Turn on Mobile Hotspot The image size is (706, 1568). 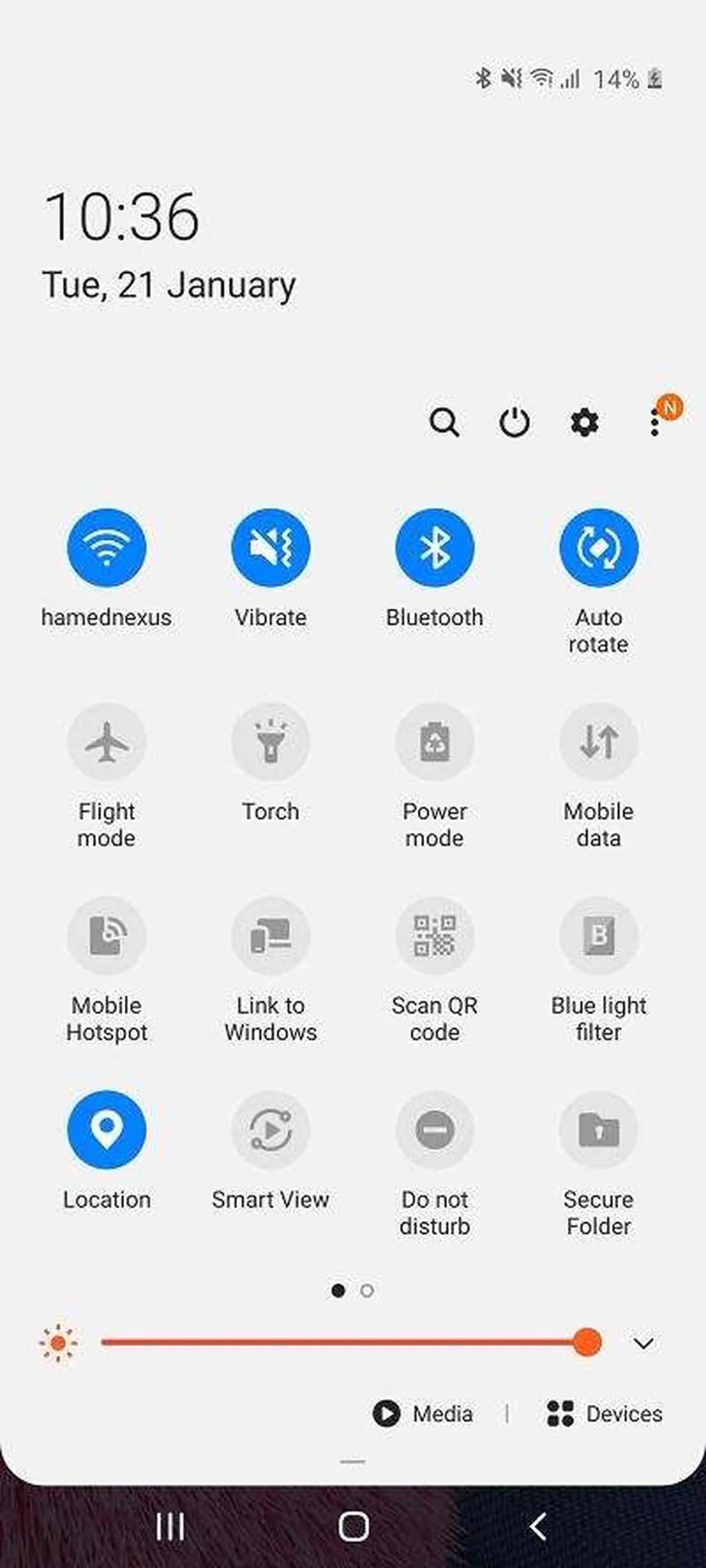click(x=107, y=936)
